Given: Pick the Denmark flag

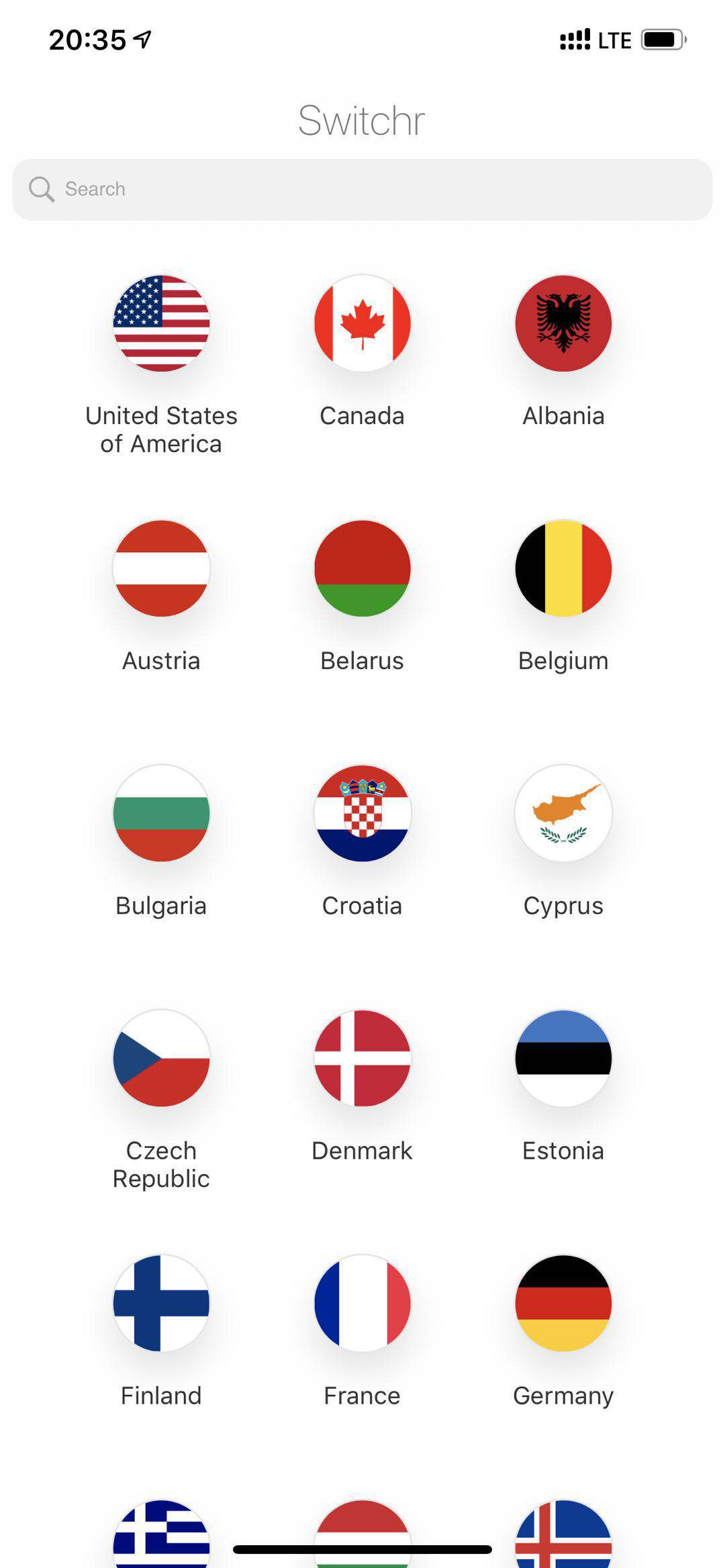Looking at the screenshot, I should [x=362, y=1058].
